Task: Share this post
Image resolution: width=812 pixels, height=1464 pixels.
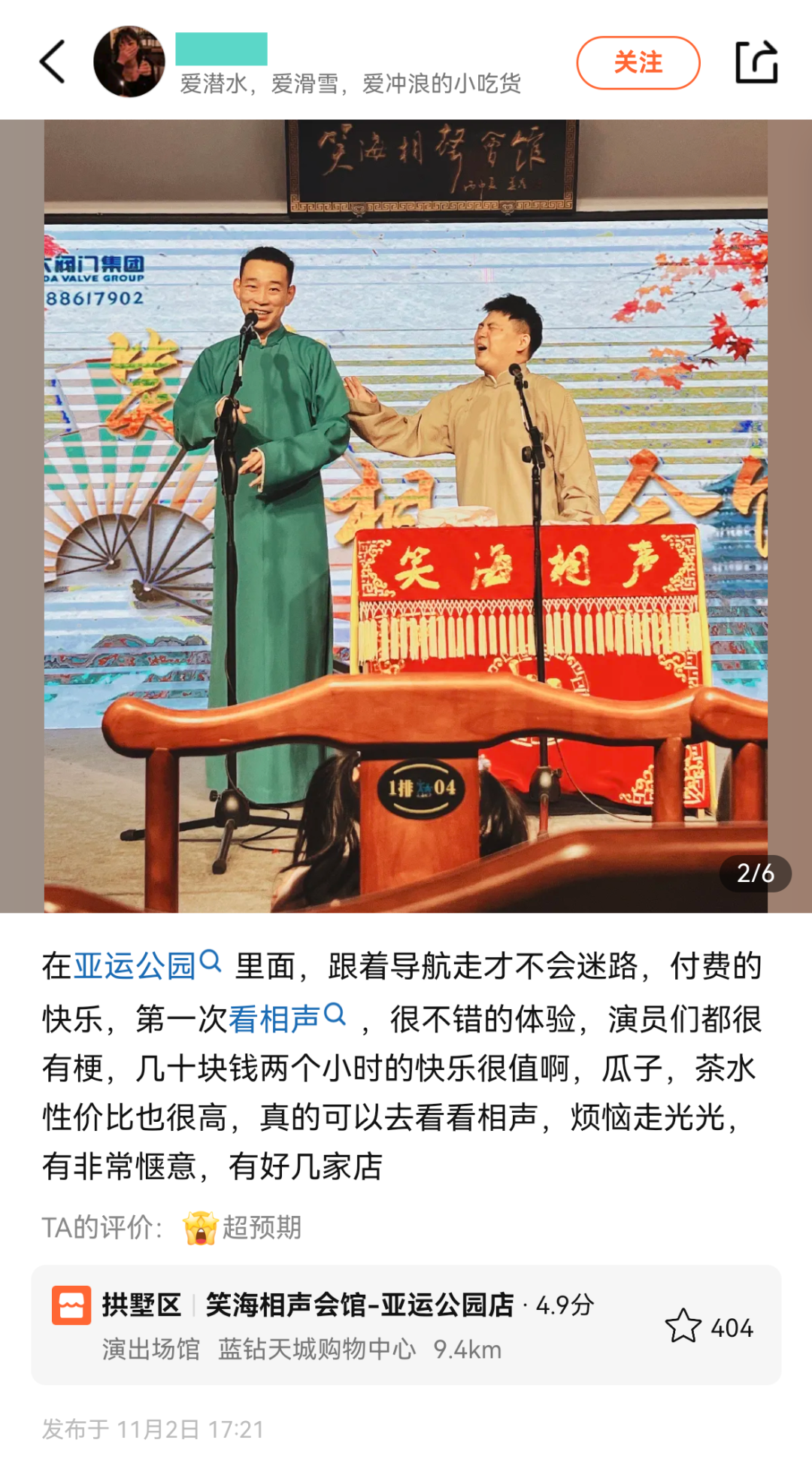Action: pyautogui.click(x=756, y=62)
